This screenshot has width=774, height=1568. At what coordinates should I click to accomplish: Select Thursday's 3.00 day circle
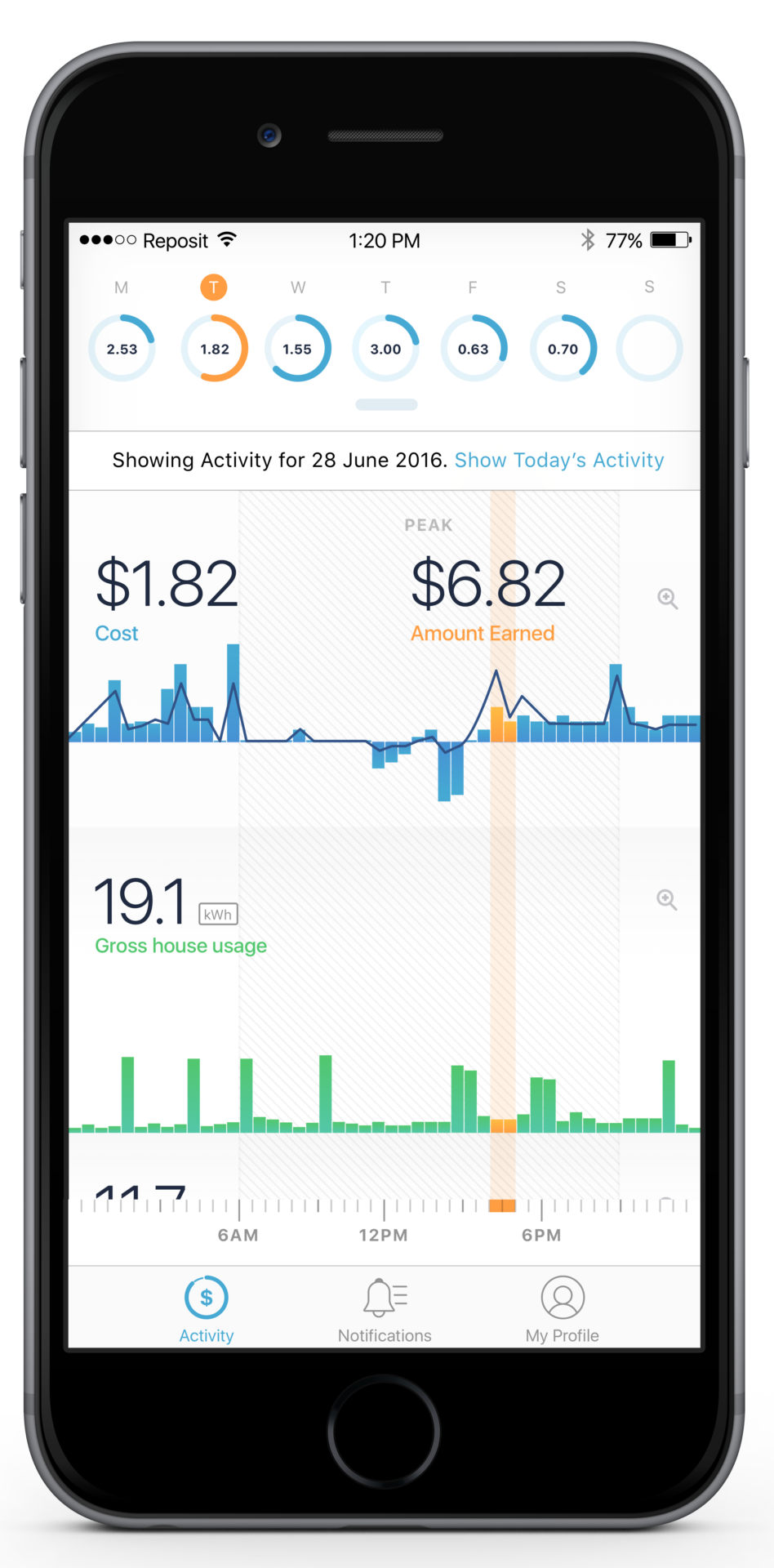click(x=385, y=349)
